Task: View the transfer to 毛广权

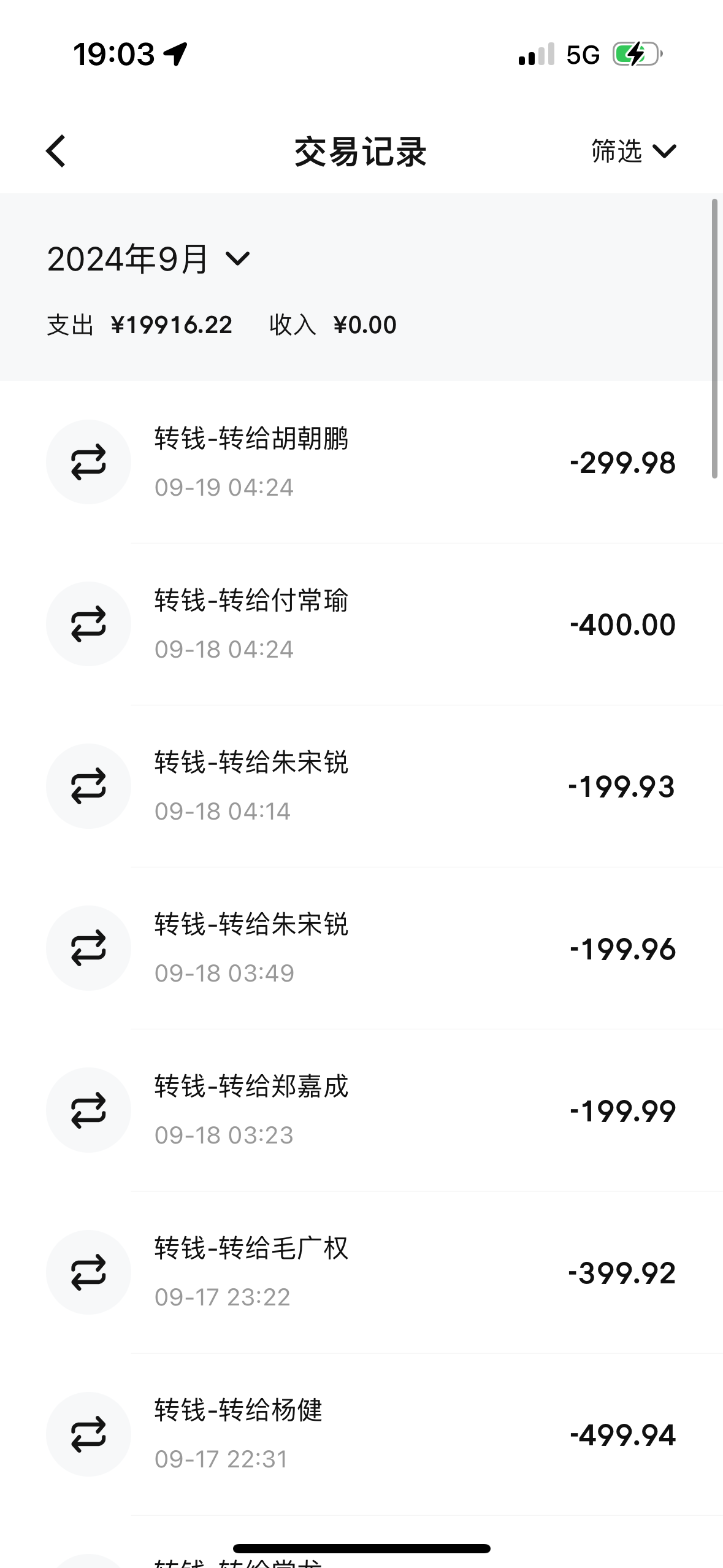Action: pos(361,1272)
